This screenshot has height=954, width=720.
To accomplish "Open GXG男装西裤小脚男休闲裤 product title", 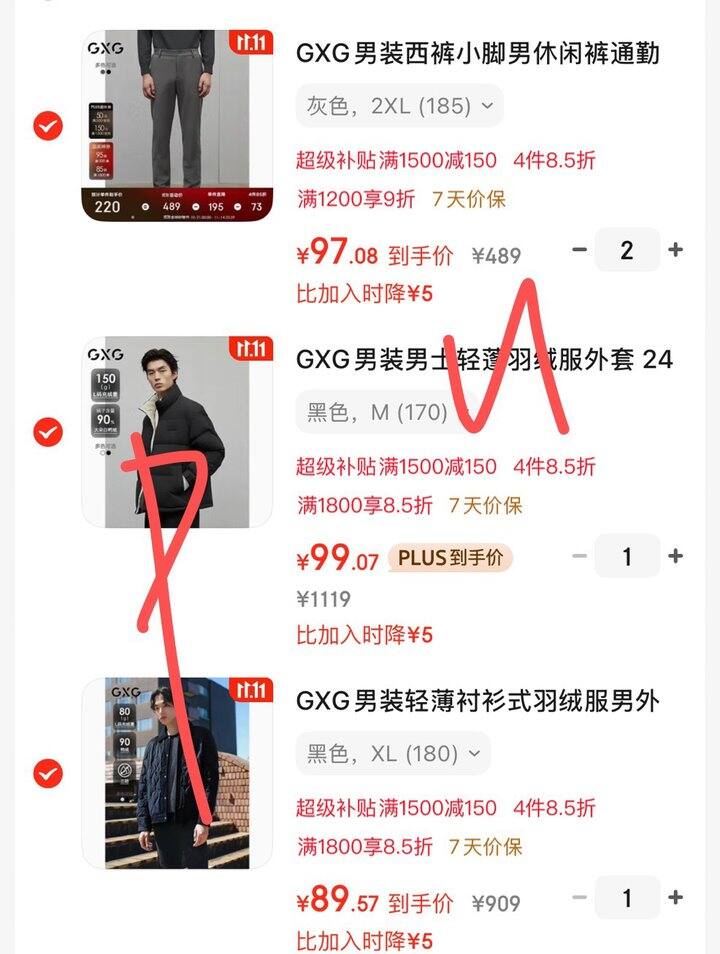I will [477, 53].
